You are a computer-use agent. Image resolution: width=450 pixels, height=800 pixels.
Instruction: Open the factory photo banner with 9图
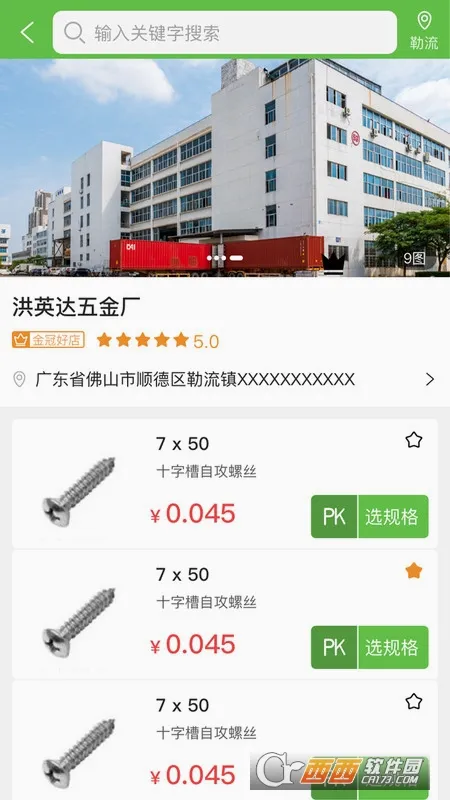[x=225, y=168]
